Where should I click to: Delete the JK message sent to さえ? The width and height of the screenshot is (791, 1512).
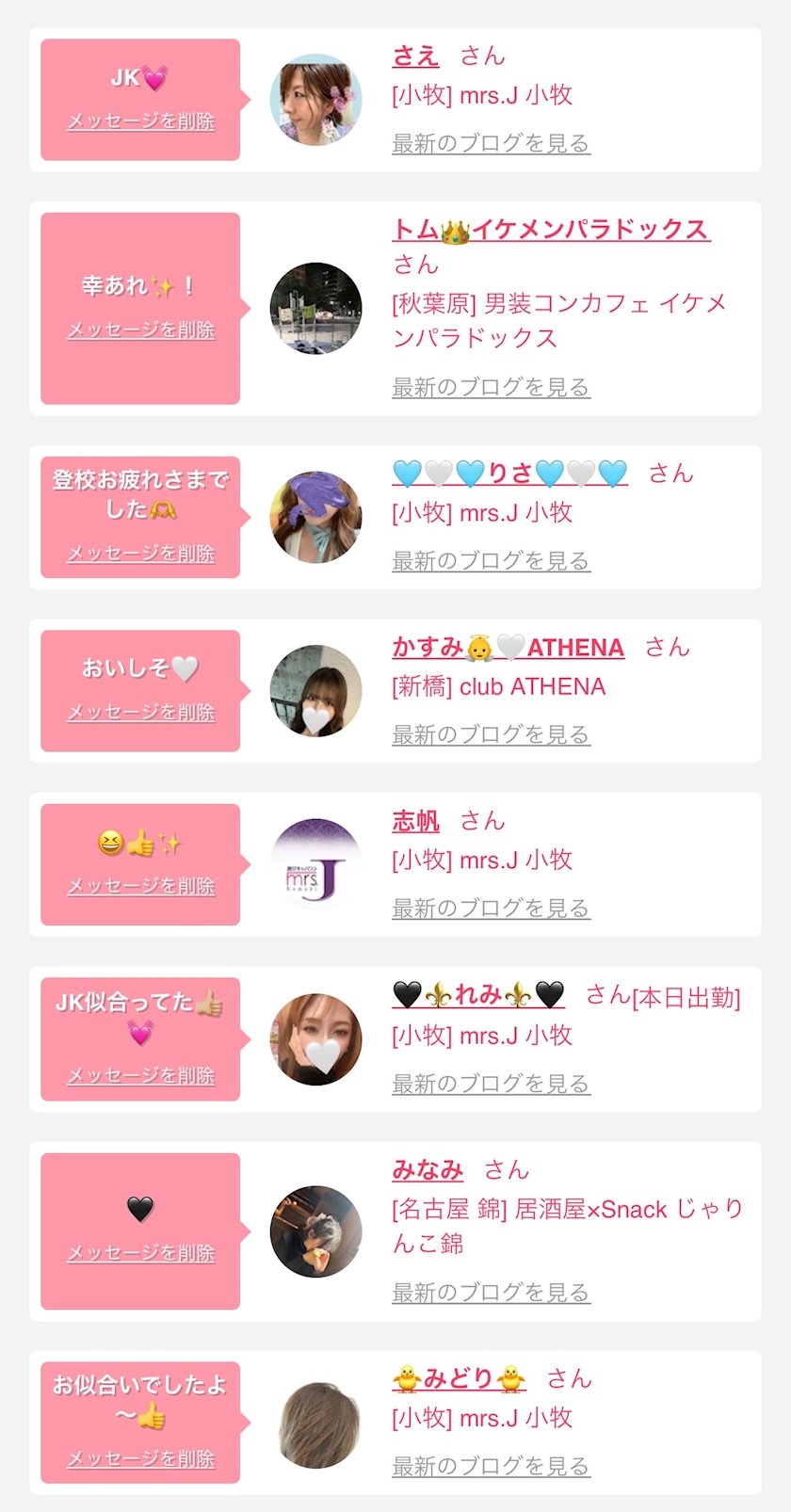click(141, 121)
